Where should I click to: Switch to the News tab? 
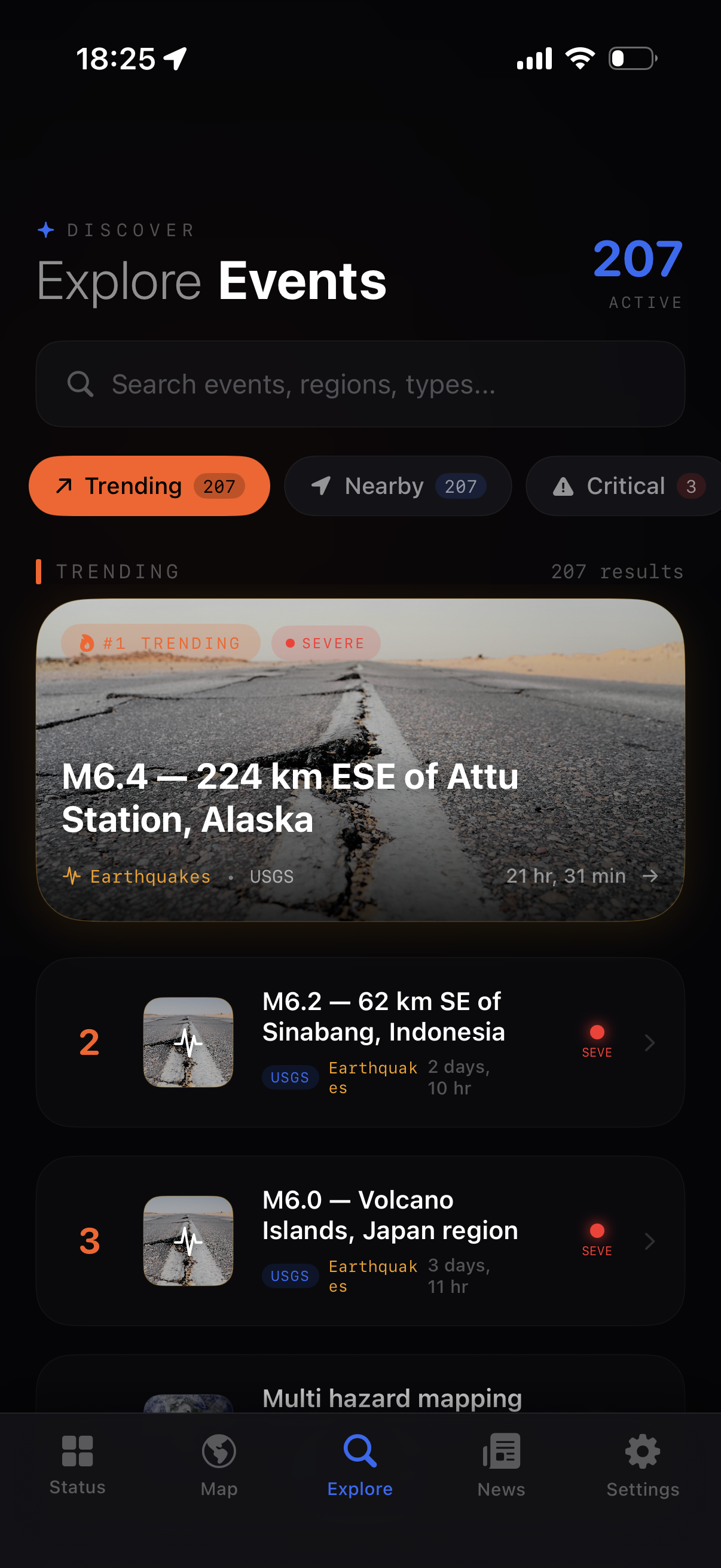tap(502, 1465)
